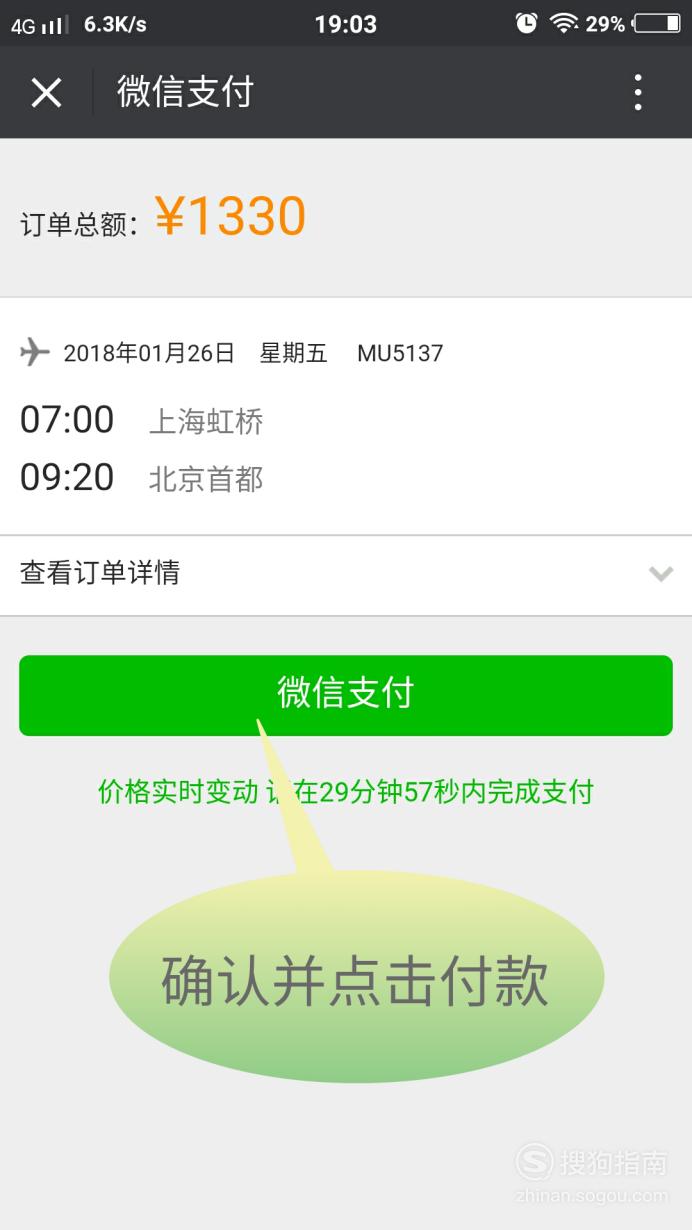Expand the 查看订单详情 row
Image resolution: width=692 pixels, height=1230 pixels.
click(346, 574)
